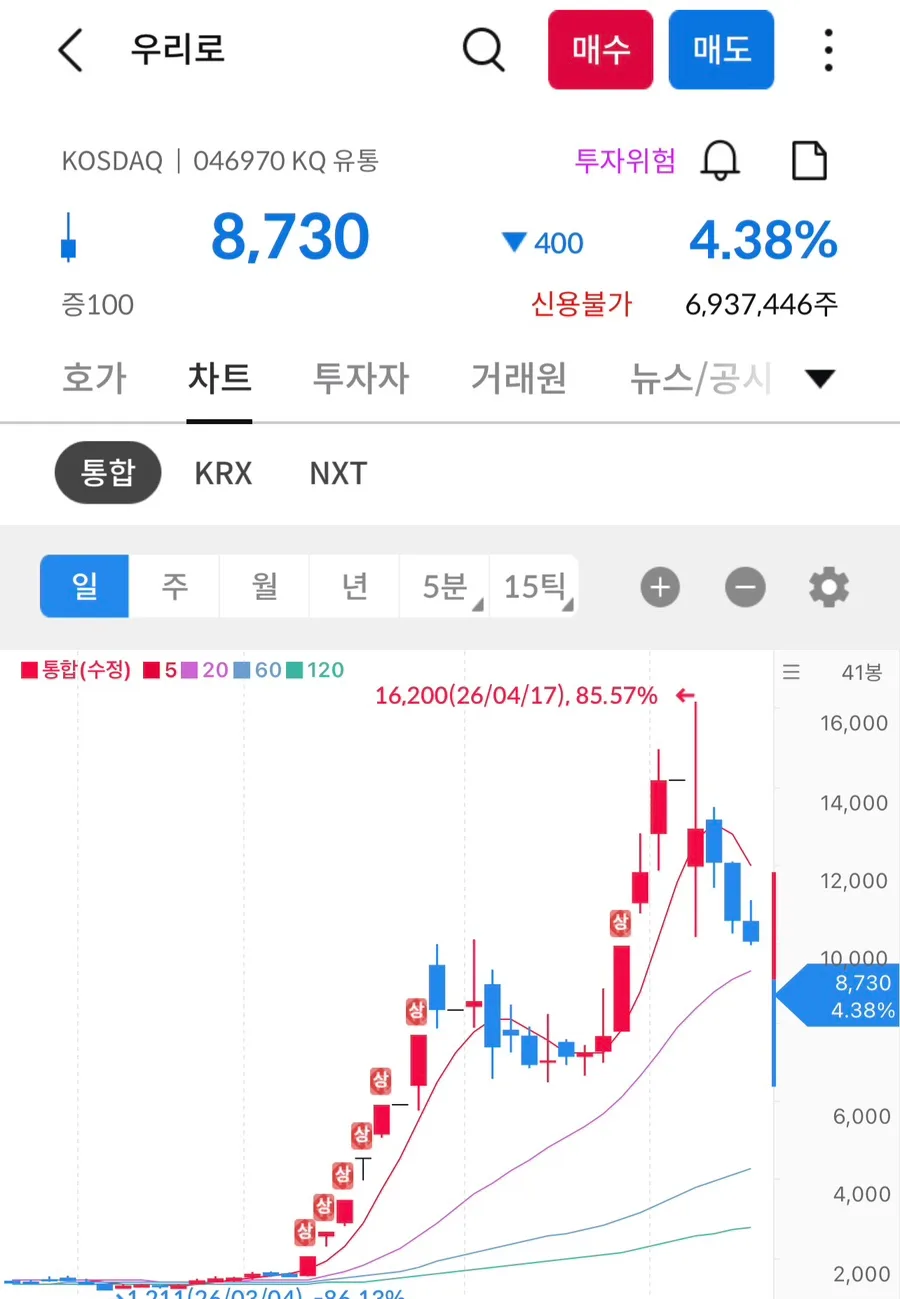Screen dimensions: 900x1299
Task: Zoom out the chart with minus button
Action: pos(745,587)
